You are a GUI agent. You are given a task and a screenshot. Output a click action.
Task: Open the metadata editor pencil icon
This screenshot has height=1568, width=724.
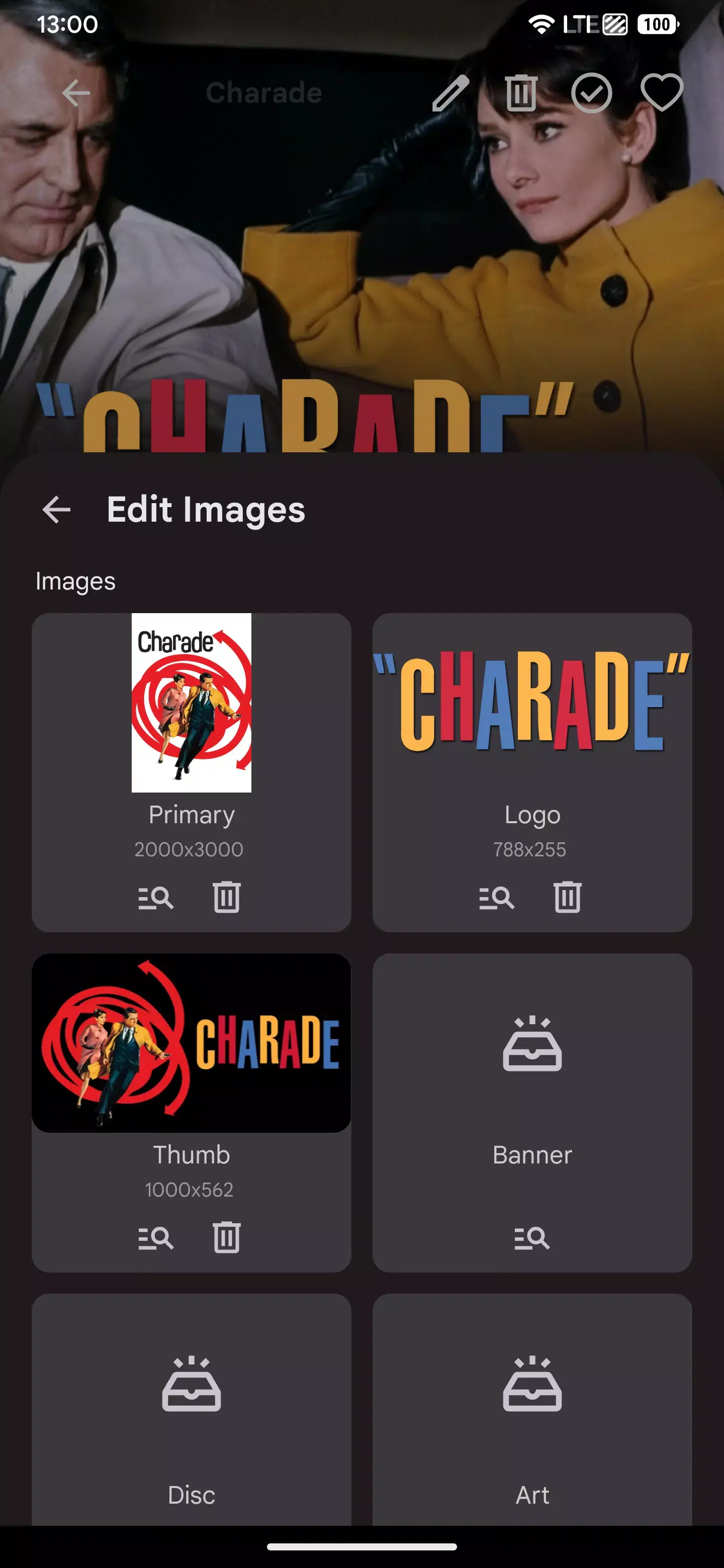tap(452, 92)
